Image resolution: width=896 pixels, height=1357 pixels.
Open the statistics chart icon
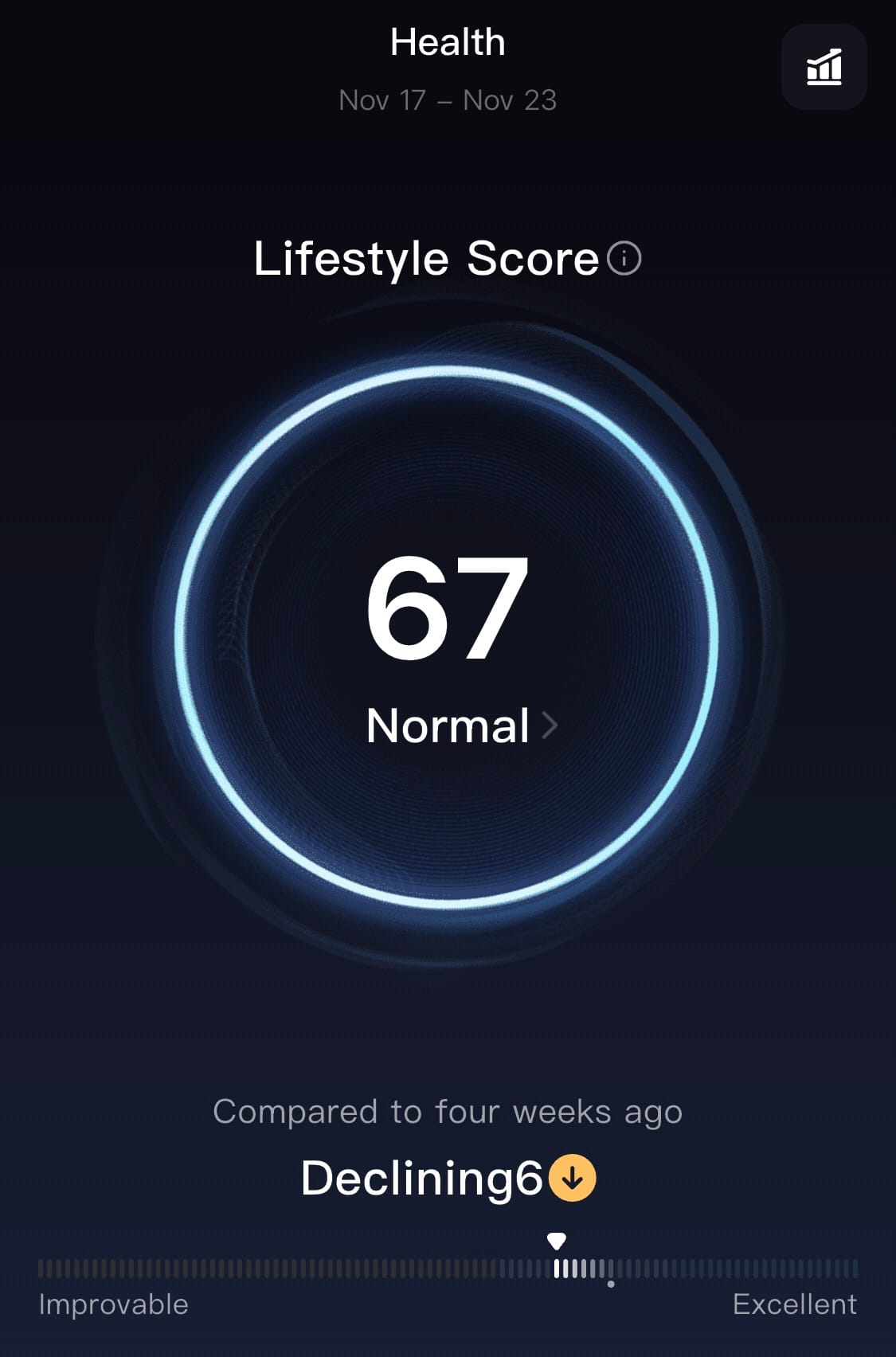click(824, 67)
